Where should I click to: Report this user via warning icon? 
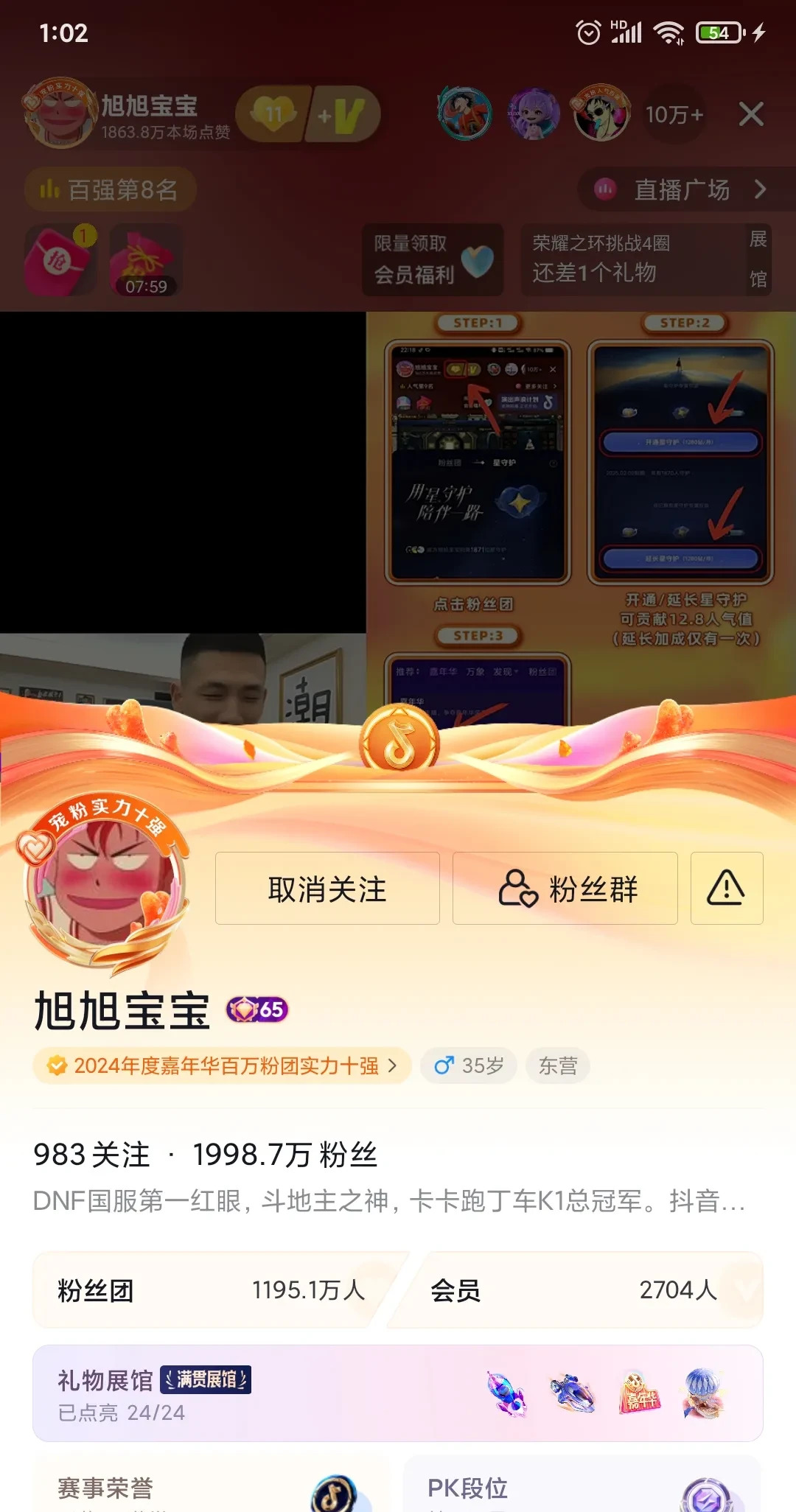tap(727, 888)
